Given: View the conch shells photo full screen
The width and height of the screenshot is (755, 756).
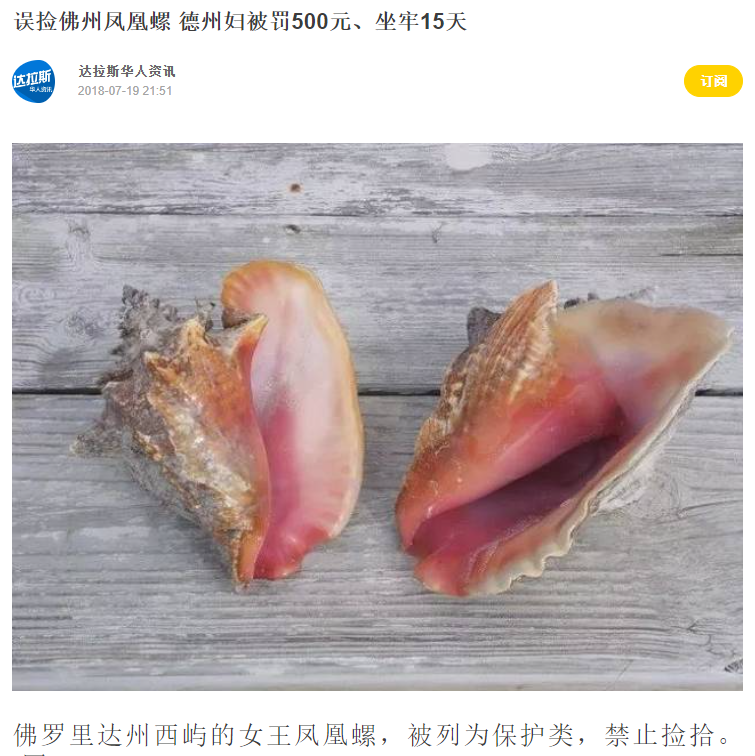Looking at the screenshot, I should pyautogui.click(x=377, y=417).
